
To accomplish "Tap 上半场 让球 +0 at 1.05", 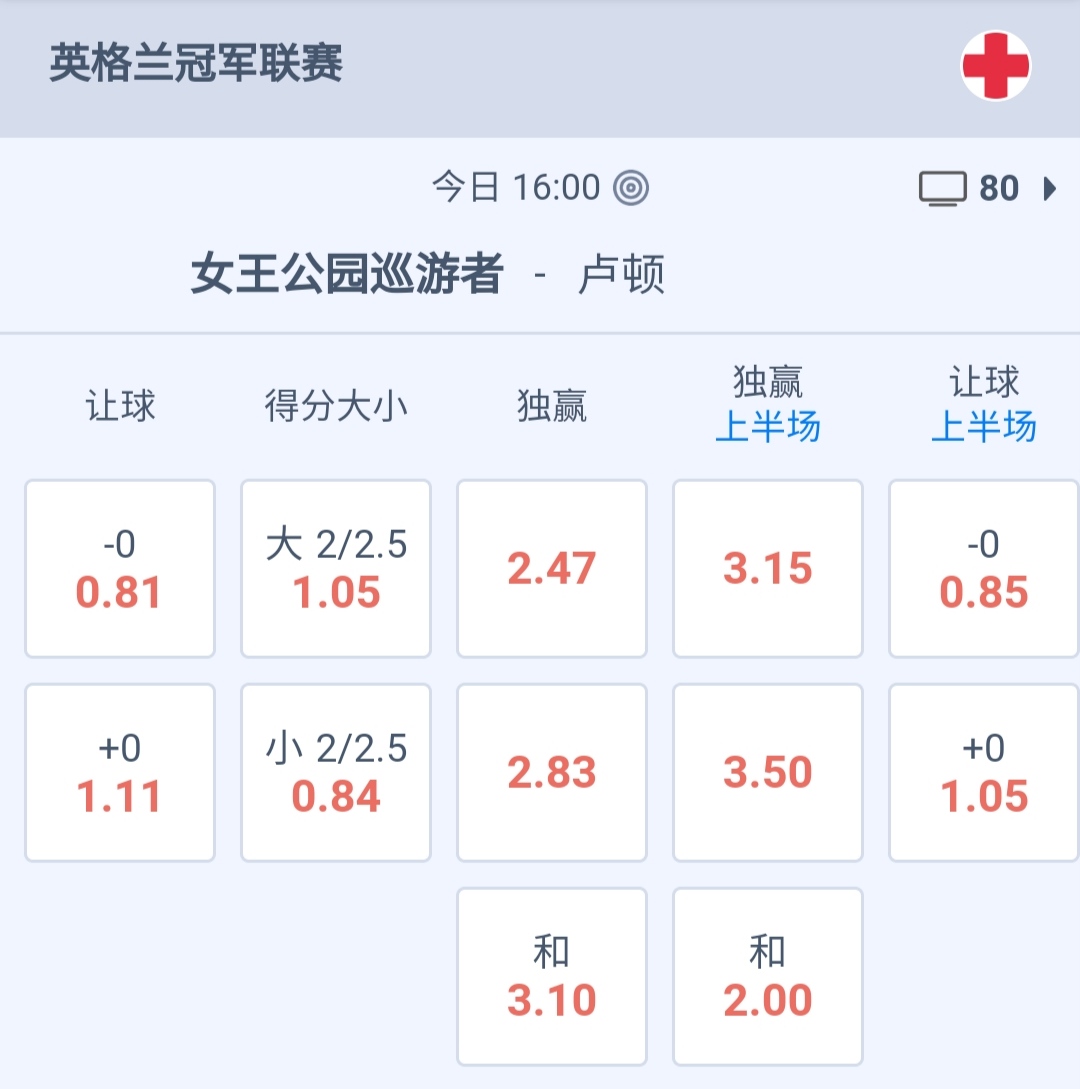I will pyautogui.click(x=984, y=772).
